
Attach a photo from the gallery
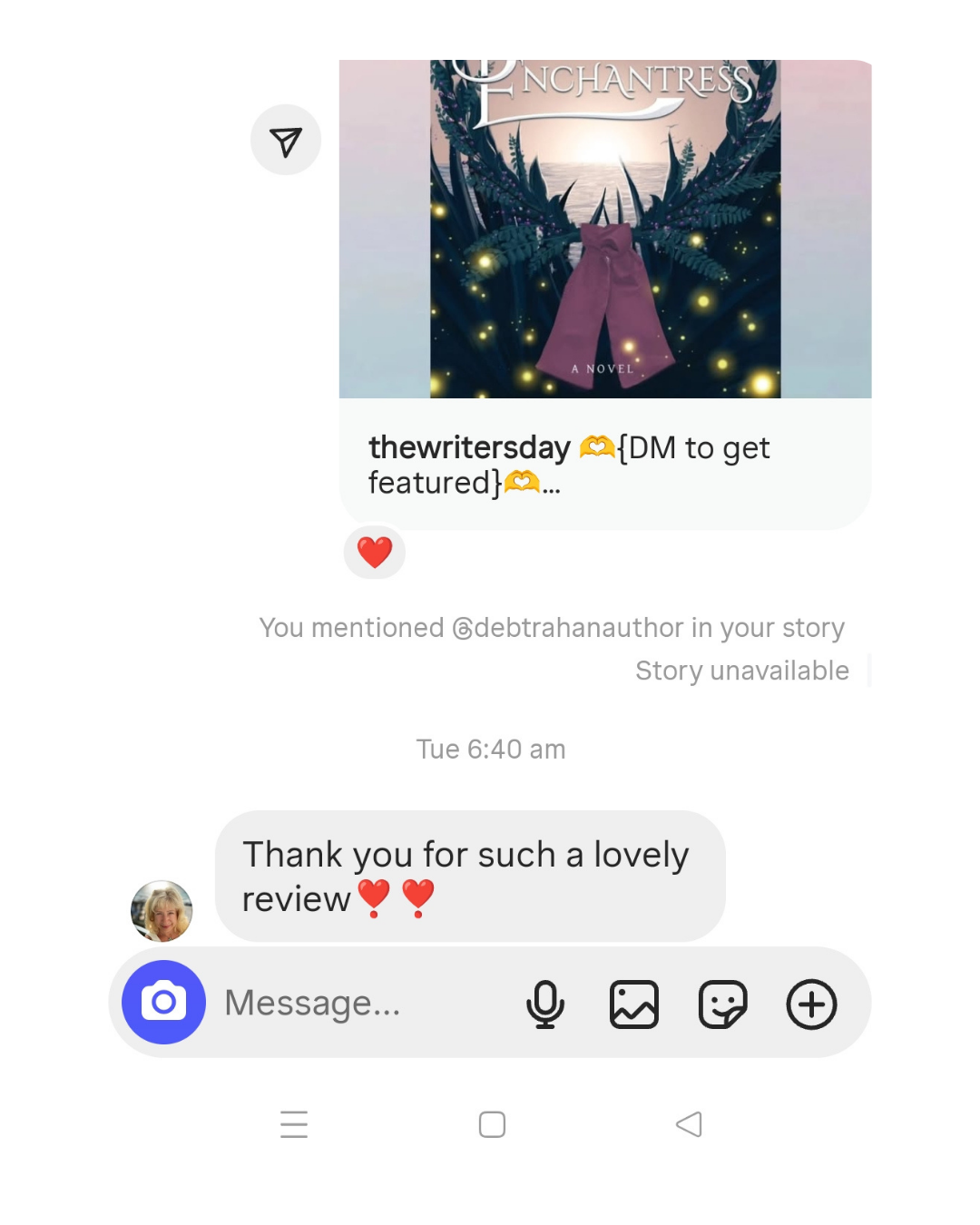pyautogui.click(x=633, y=1004)
